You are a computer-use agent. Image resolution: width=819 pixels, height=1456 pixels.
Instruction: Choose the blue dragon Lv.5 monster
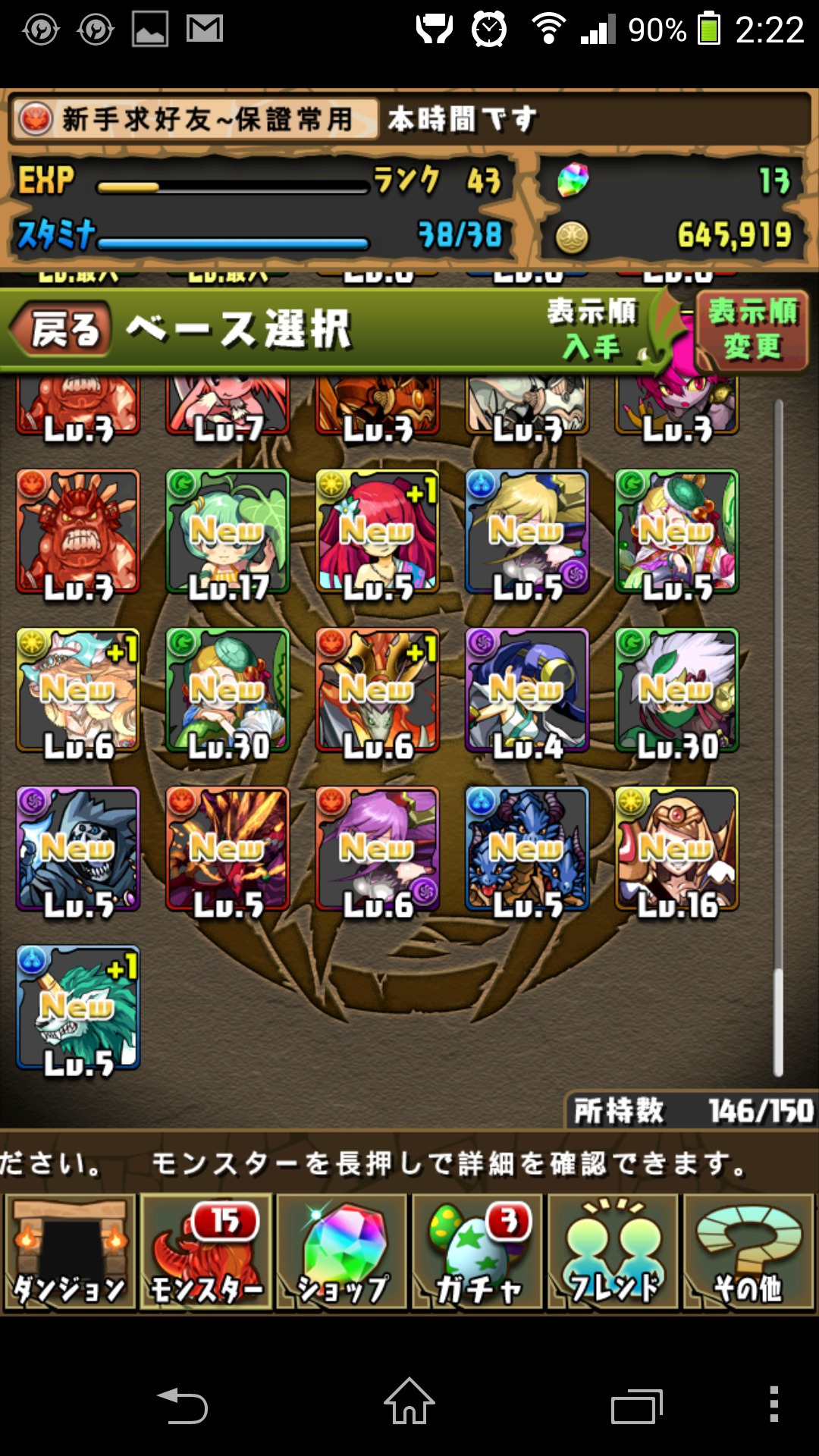coord(527,849)
